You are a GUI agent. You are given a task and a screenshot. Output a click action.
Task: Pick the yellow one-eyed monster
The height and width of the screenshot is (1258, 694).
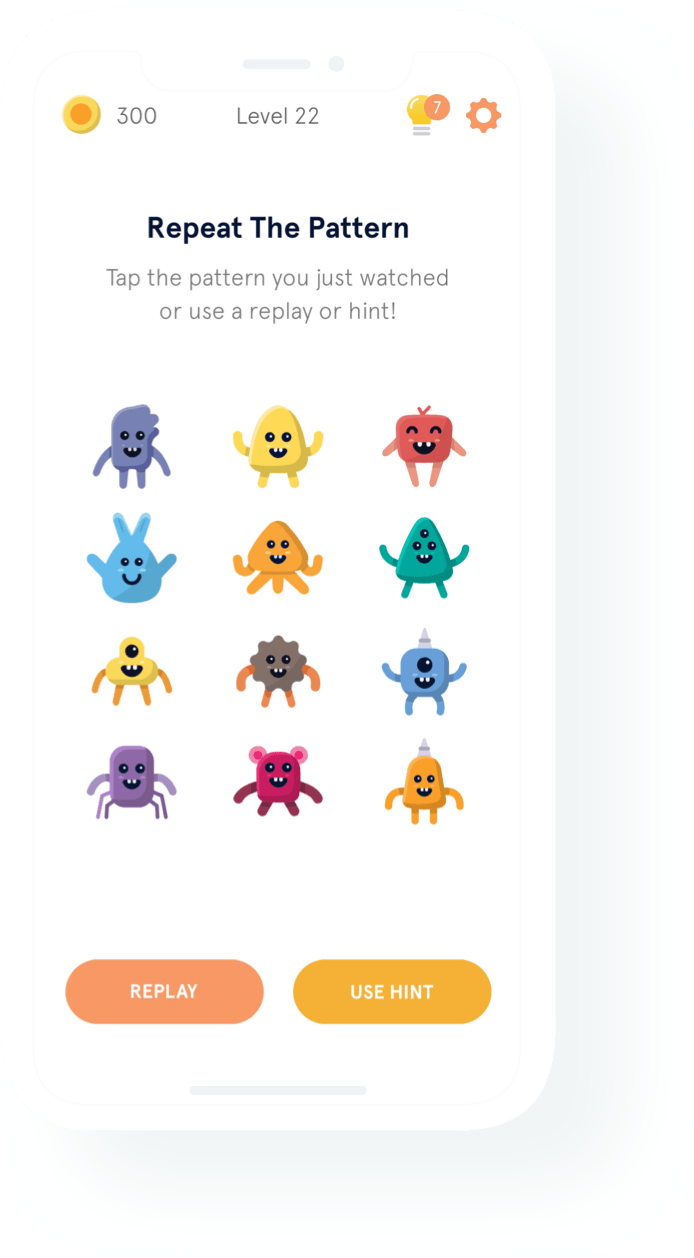point(132,670)
